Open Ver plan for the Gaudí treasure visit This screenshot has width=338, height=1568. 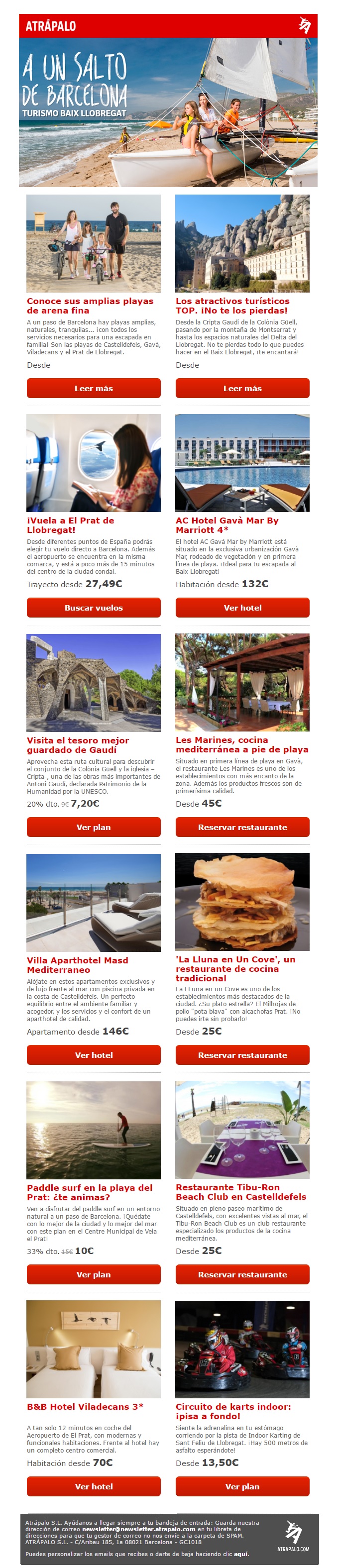pos(93,827)
